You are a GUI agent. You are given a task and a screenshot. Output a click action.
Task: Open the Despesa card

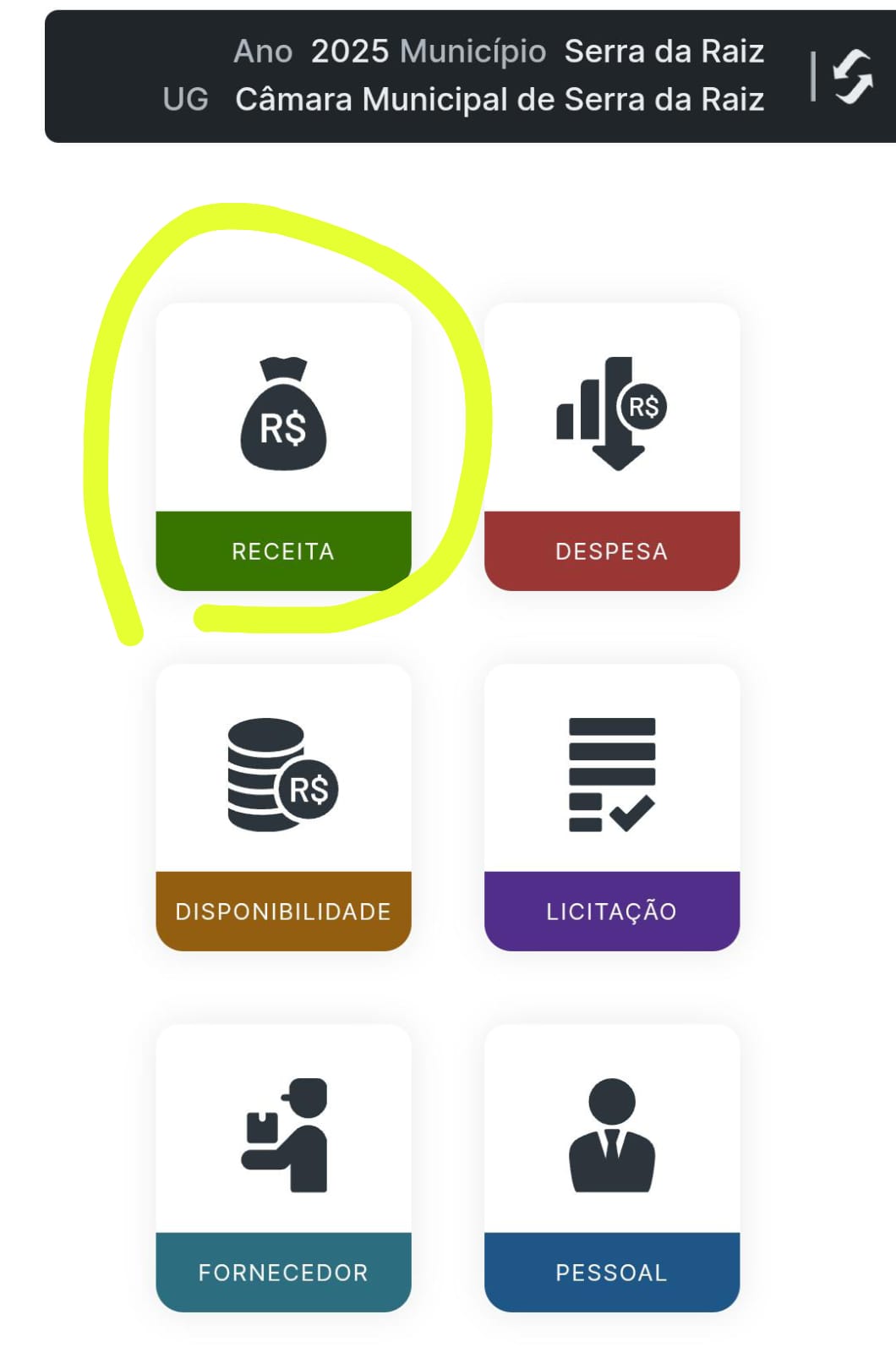[611, 446]
